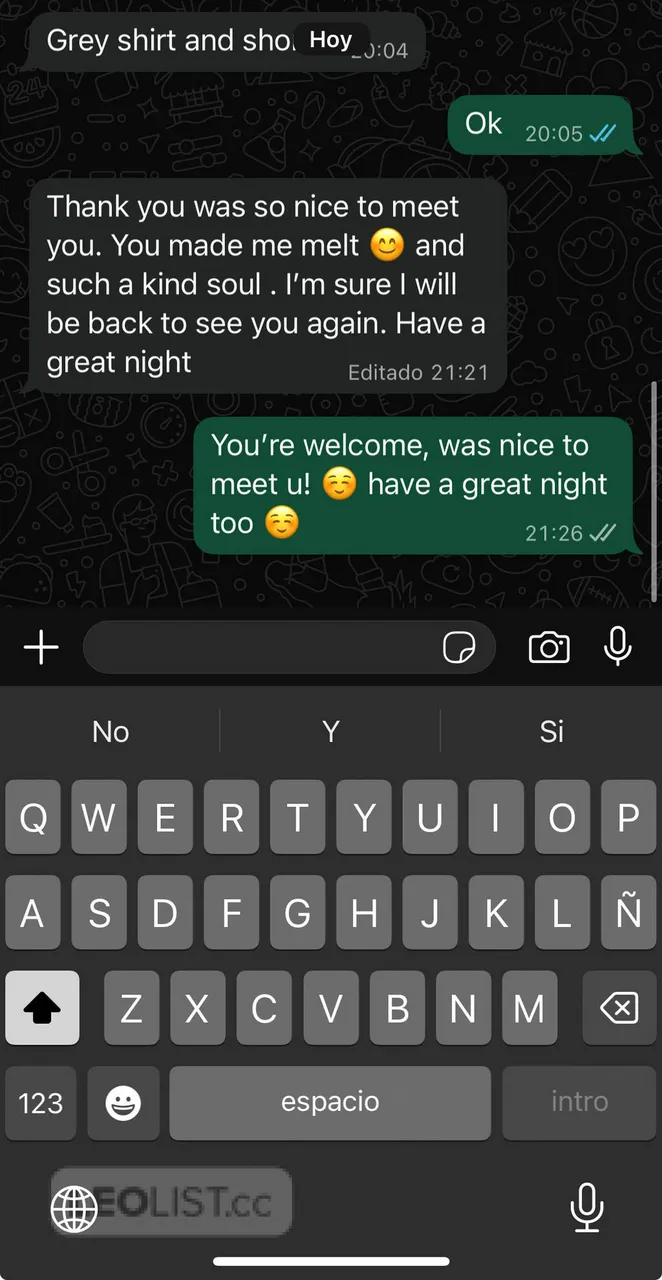This screenshot has height=1280, width=662.
Task: Choose the keyboard suggestion "Y"
Action: 331,731
